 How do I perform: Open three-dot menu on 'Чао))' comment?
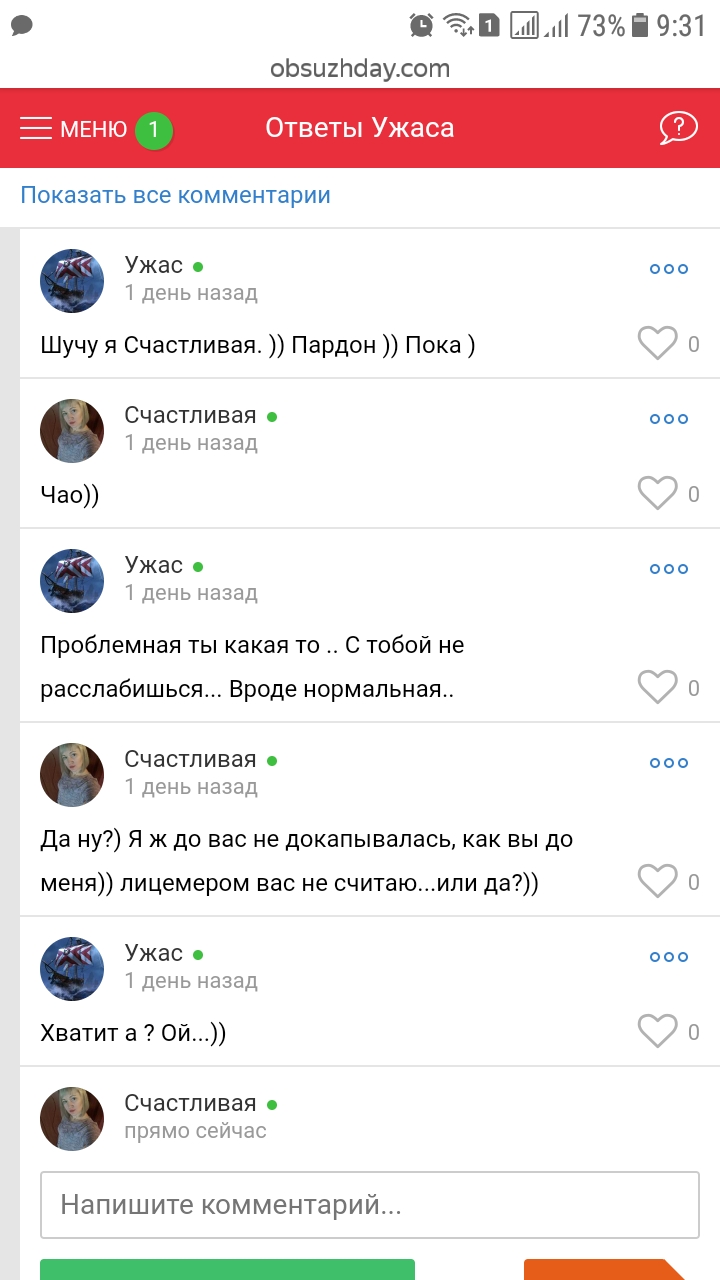tap(669, 419)
